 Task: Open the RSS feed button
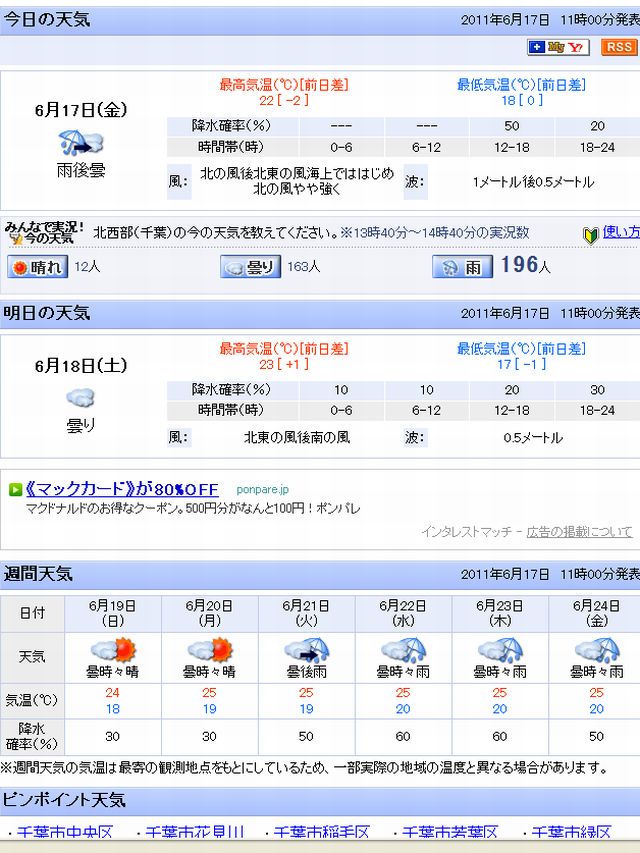pos(617,47)
